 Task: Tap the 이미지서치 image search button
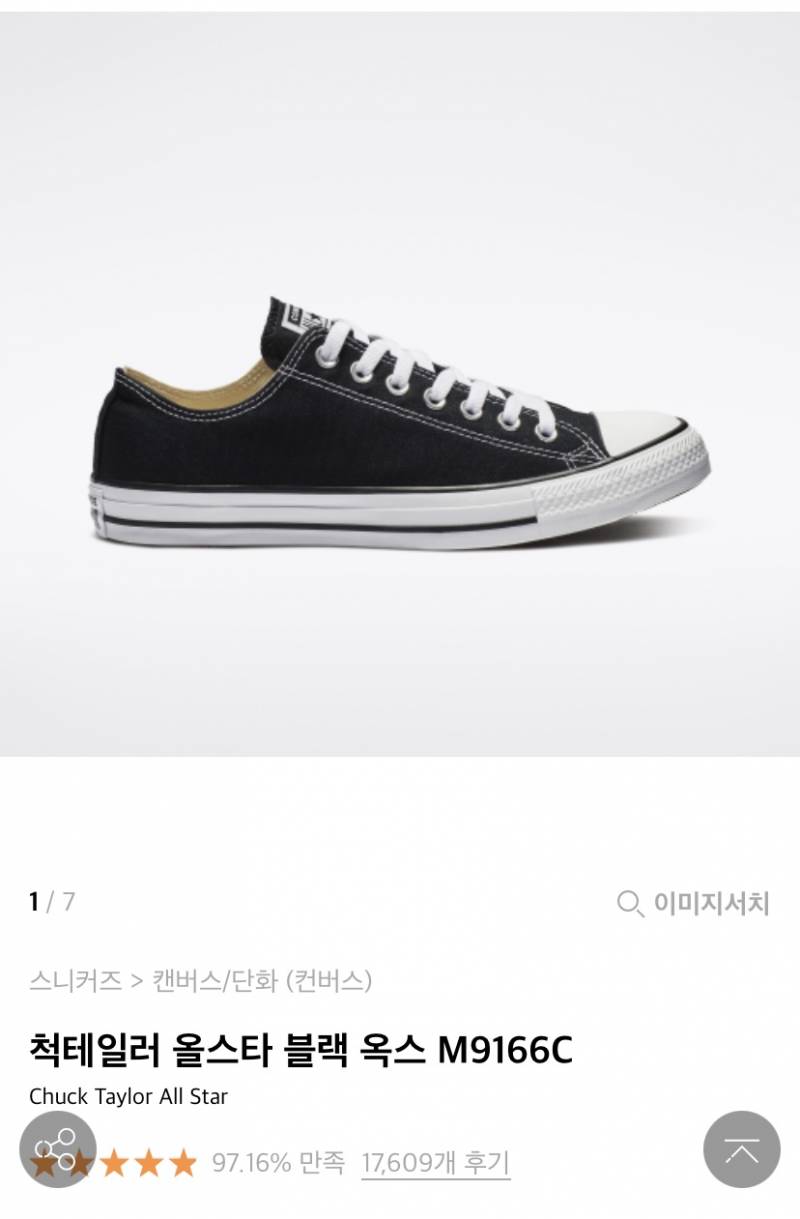(x=694, y=904)
